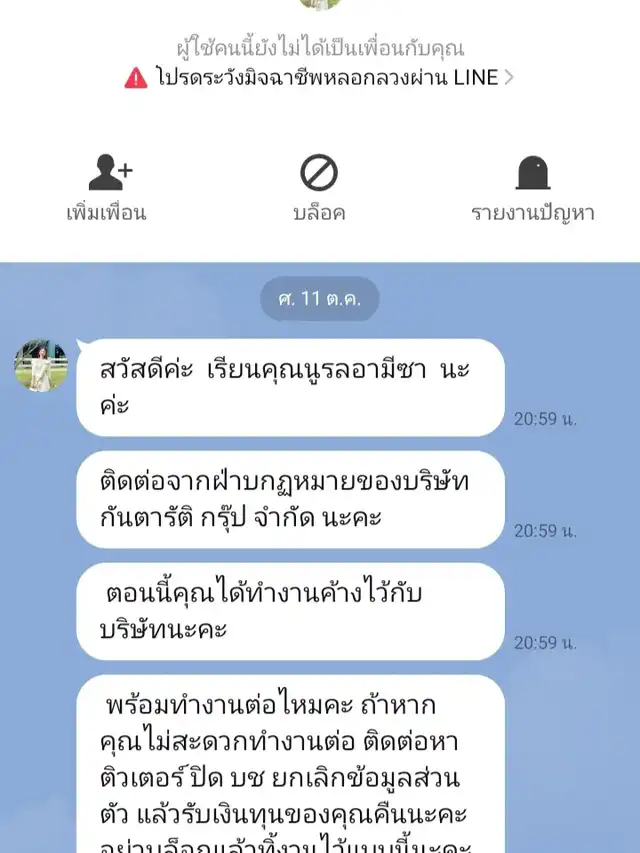Block this user (บล็อค)
This screenshot has height=853, width=640.
click(x=319, y=189)
